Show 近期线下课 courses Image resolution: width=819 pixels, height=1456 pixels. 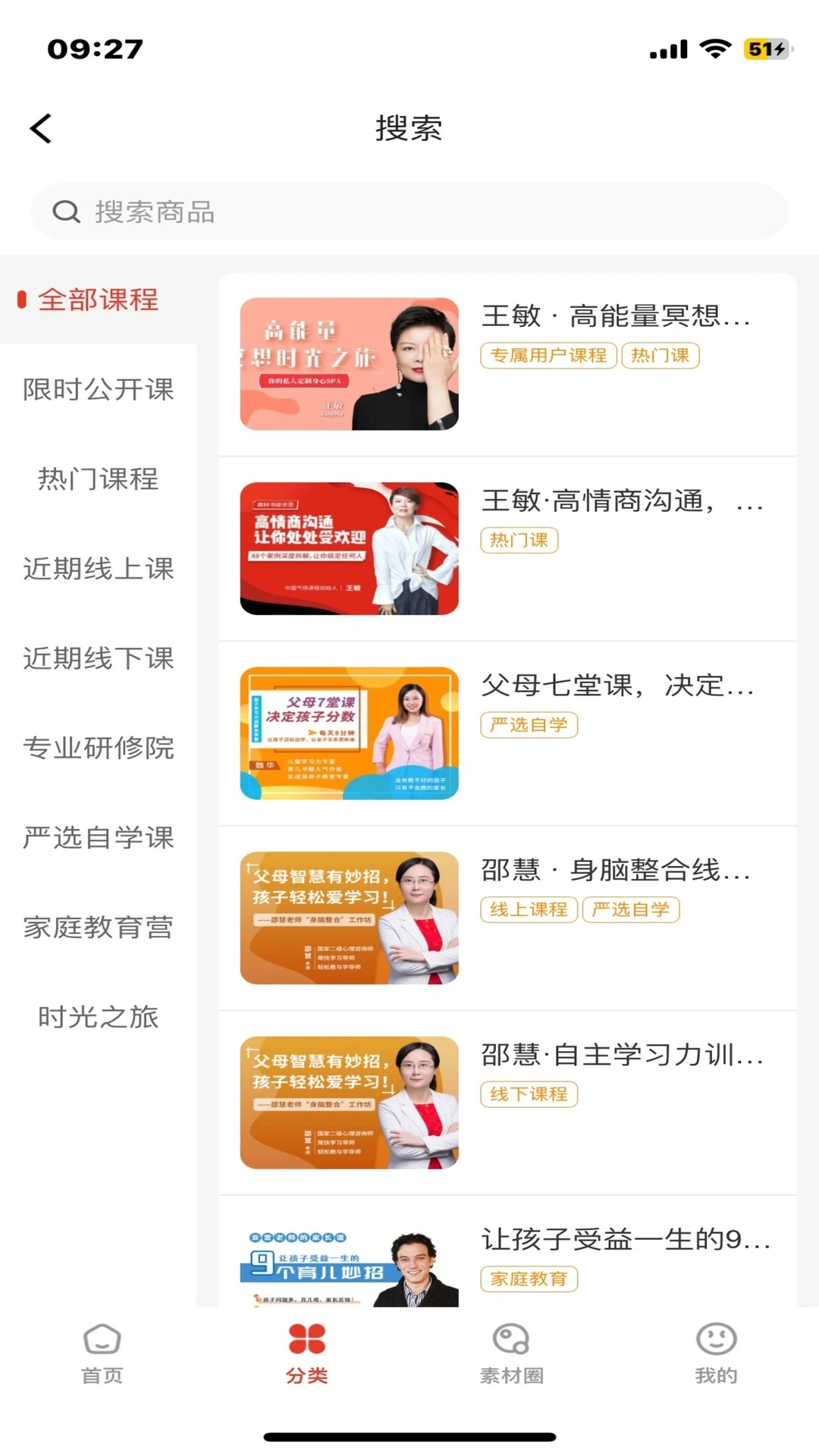coord(98,658)
